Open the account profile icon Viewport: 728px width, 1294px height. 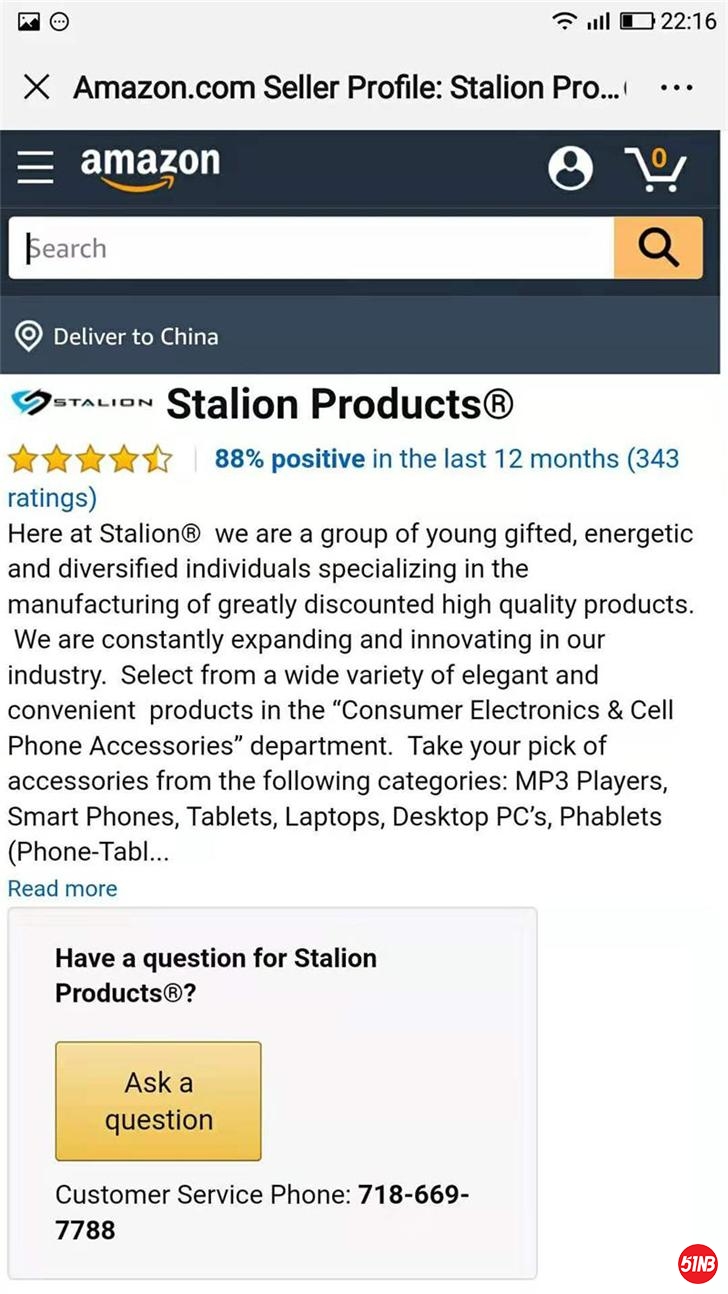click(571, 167)
